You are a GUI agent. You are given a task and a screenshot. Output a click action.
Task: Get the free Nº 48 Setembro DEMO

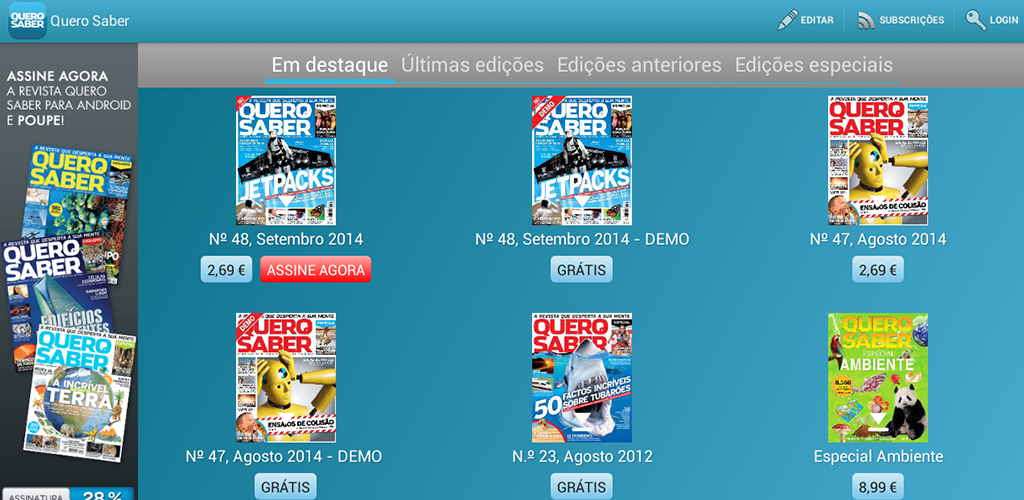pos(581,269)
